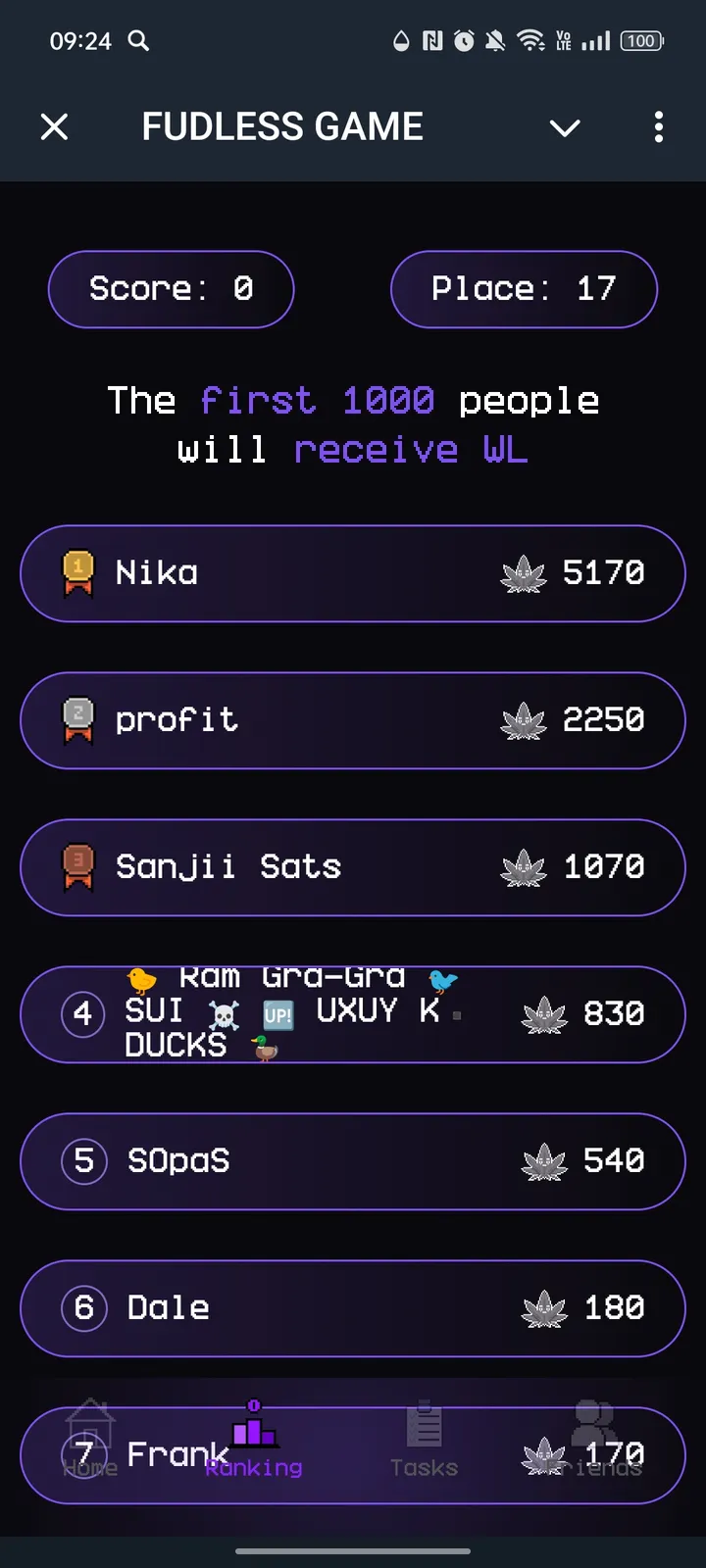Tap the silver medal beside profit
The width and height of the screenshot is (706, 1568).
point(78,720)
